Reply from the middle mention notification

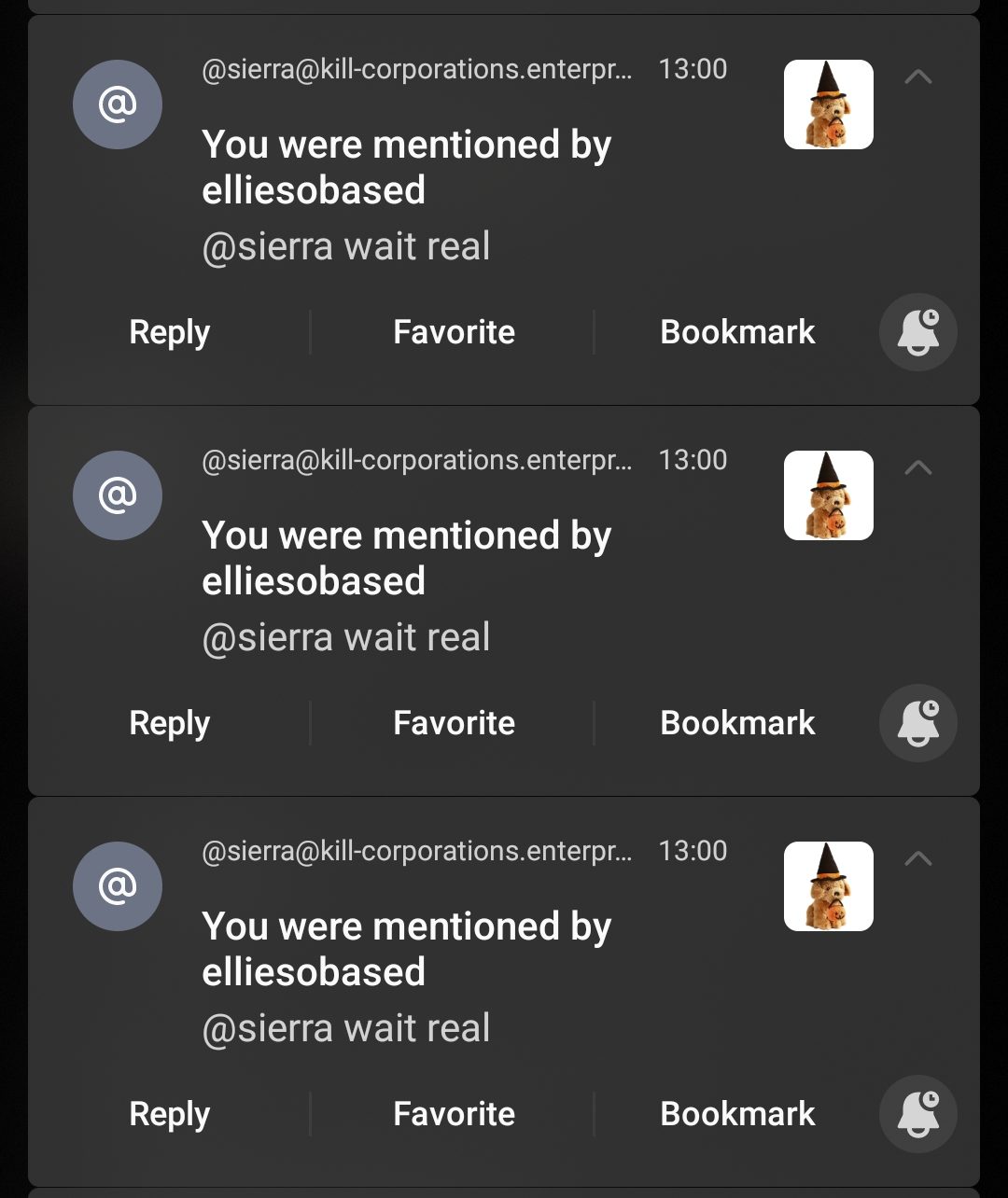click(169, 723)
